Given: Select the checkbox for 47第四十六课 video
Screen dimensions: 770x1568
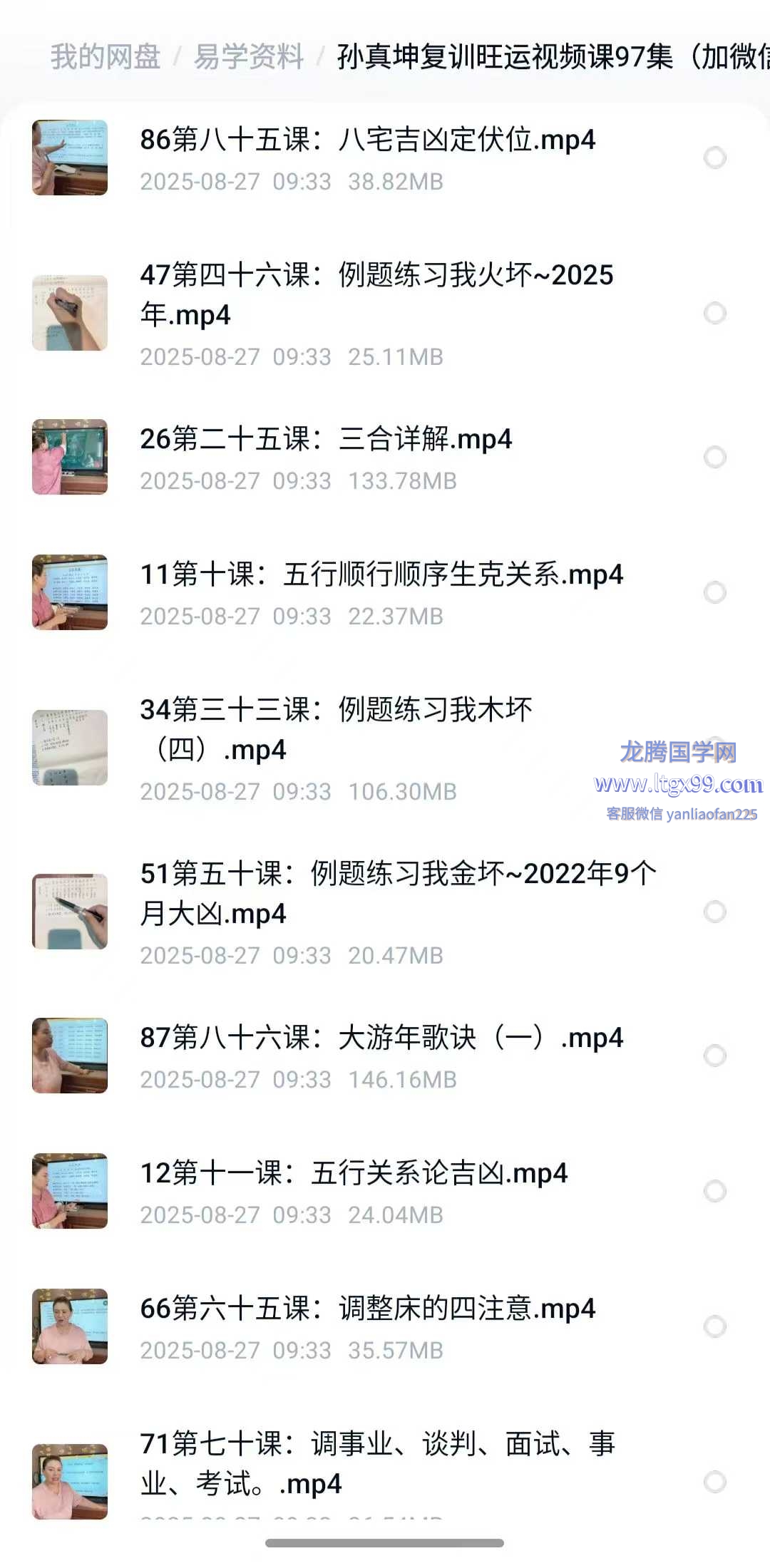Looking at the screenshot, I should (x=714, y=313).
